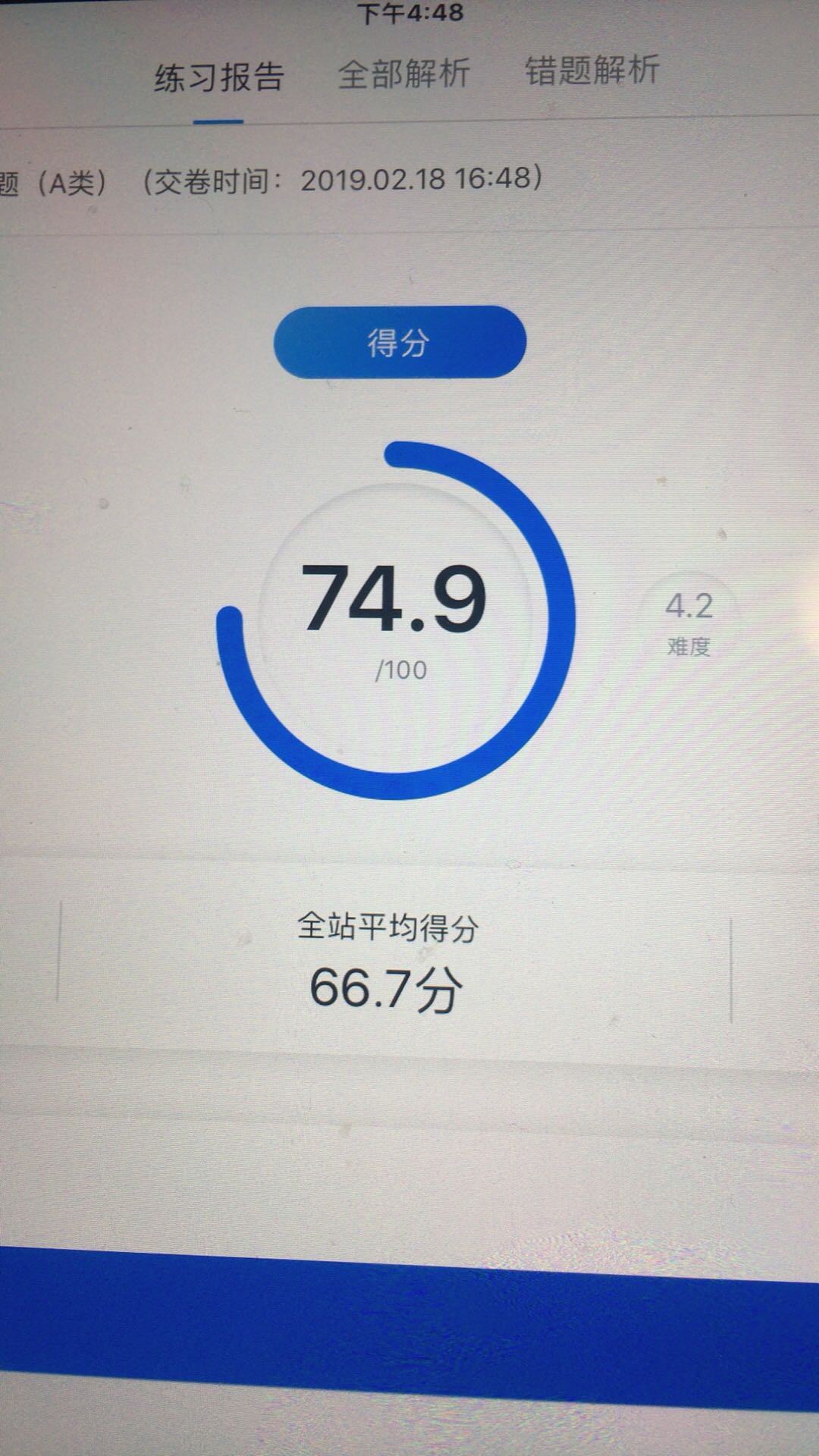Image resolution: width=819 pixels, height=1456 pixels.
Task: Open the 全部解析 tab
Action: [403, 74]
